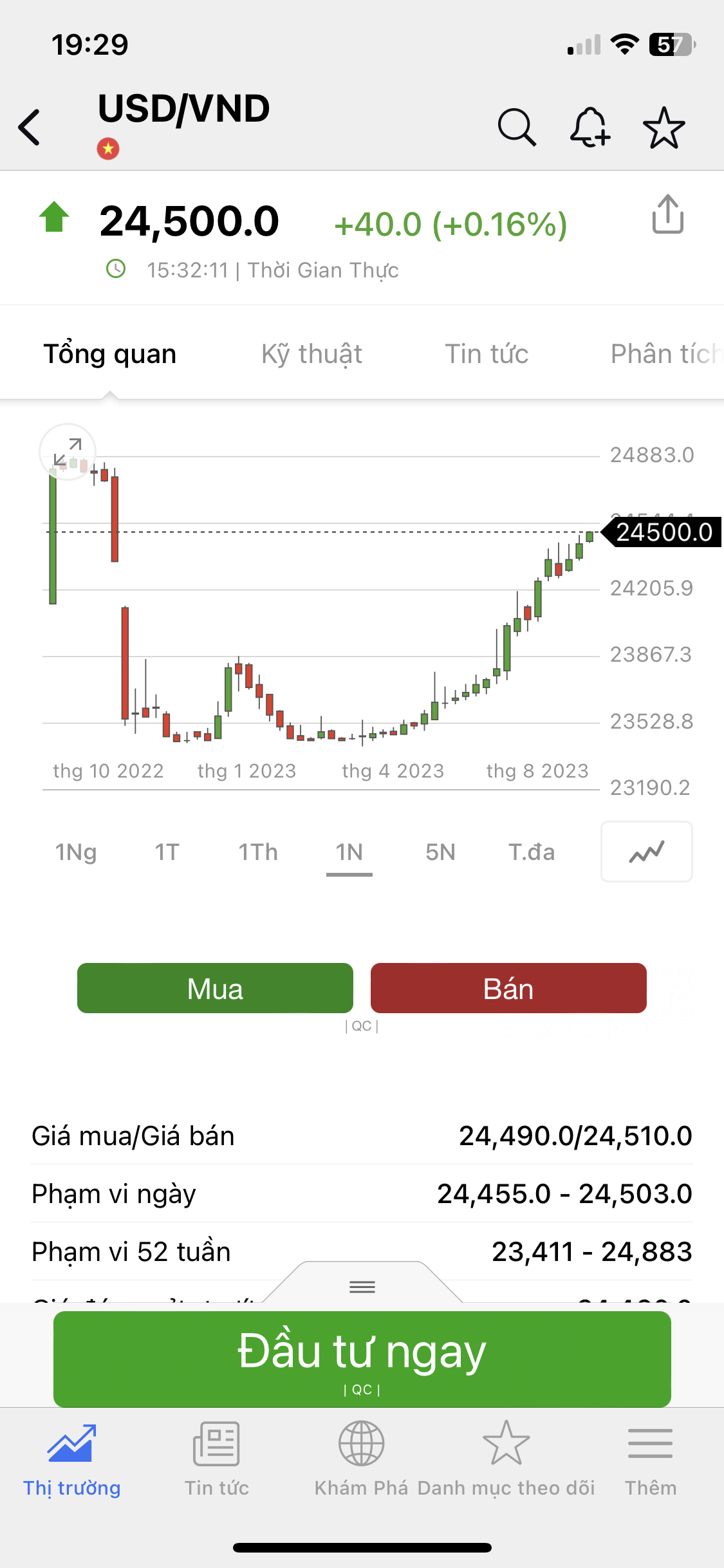Open the Tin tức top tab
Screen dimensions: 724x1568
coord(487,354)
